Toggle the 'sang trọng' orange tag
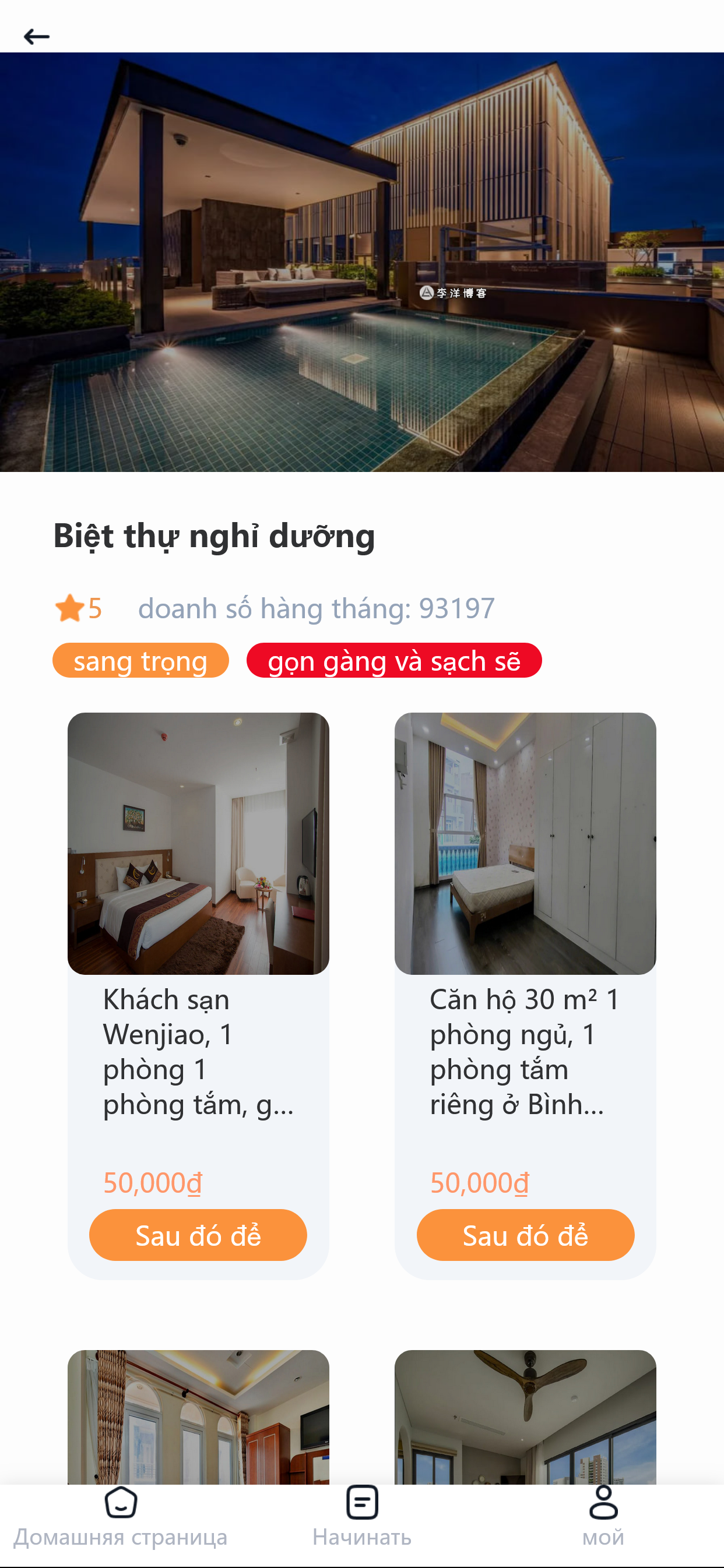 click(x=140, y=660)
